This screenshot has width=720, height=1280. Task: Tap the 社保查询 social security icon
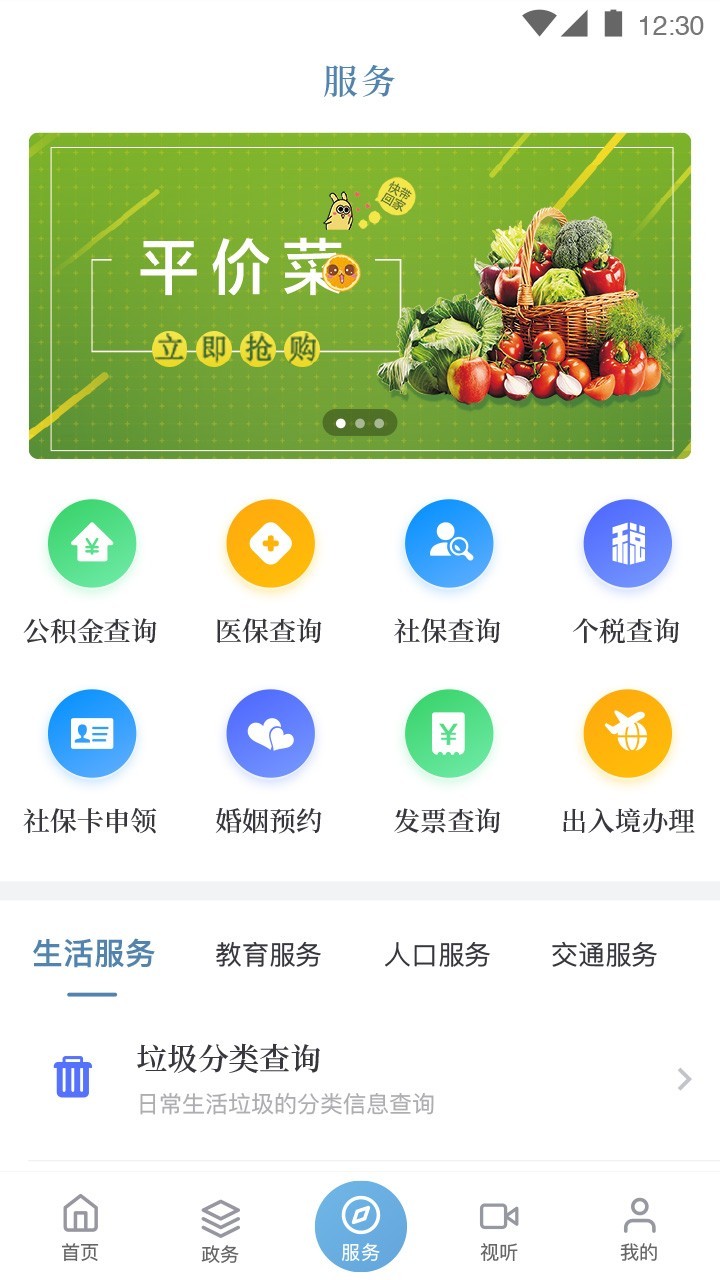tap(448, 543)
